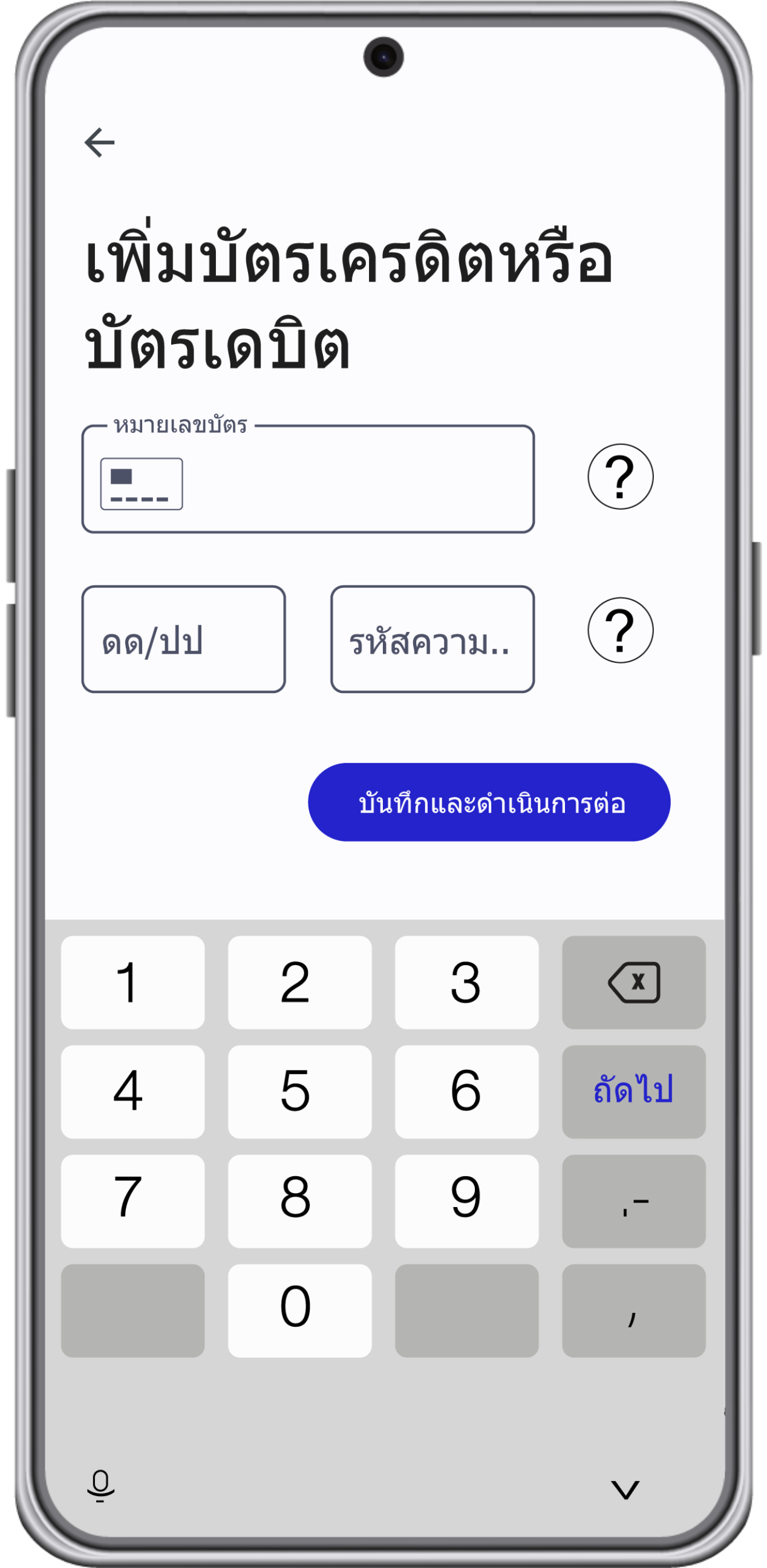
Task: Tap the บันทึกและดำเนินการต่อ button
Action: click(489, 802)
